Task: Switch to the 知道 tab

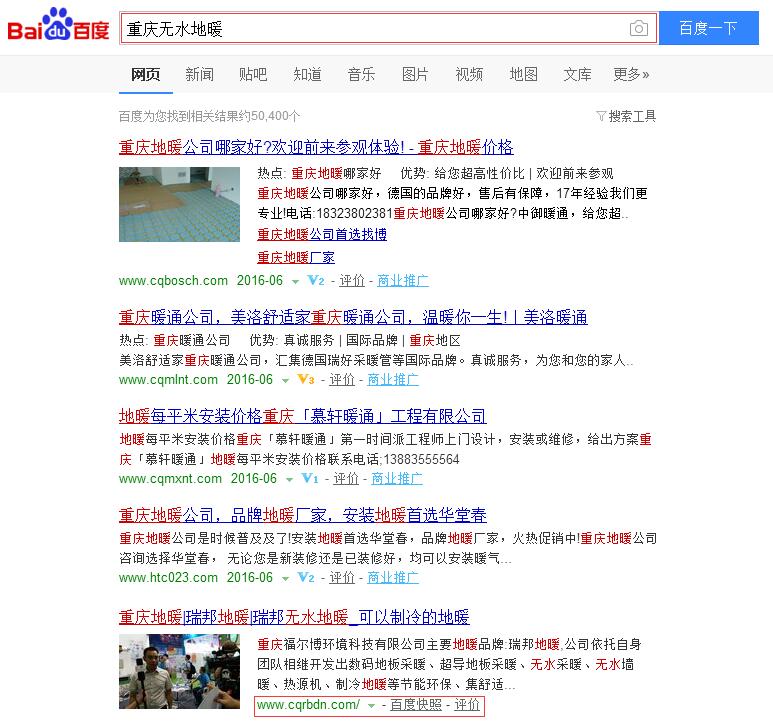Action: tap(307, 75)
